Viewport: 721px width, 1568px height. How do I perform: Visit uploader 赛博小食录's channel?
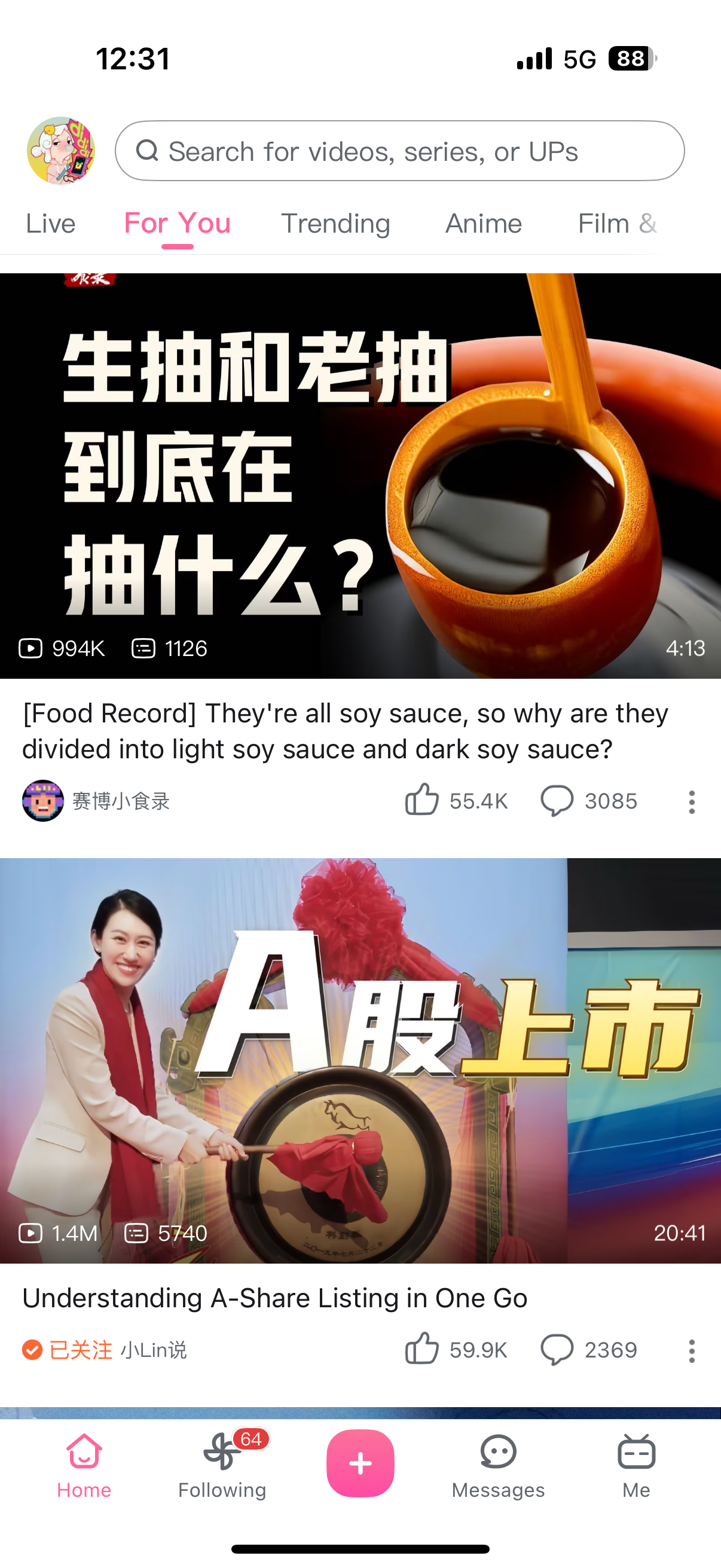[x=96, y=801]
